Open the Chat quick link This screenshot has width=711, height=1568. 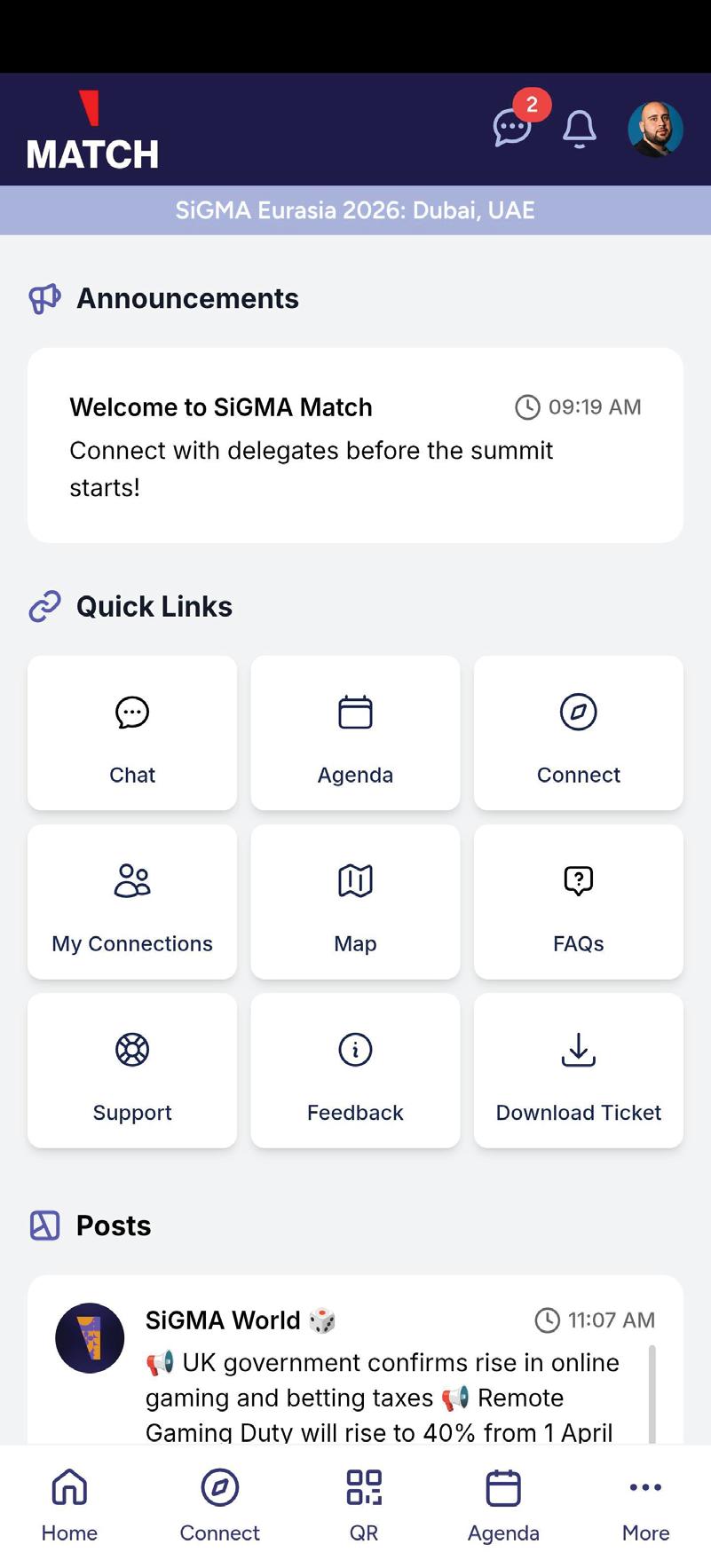[132, 733]
